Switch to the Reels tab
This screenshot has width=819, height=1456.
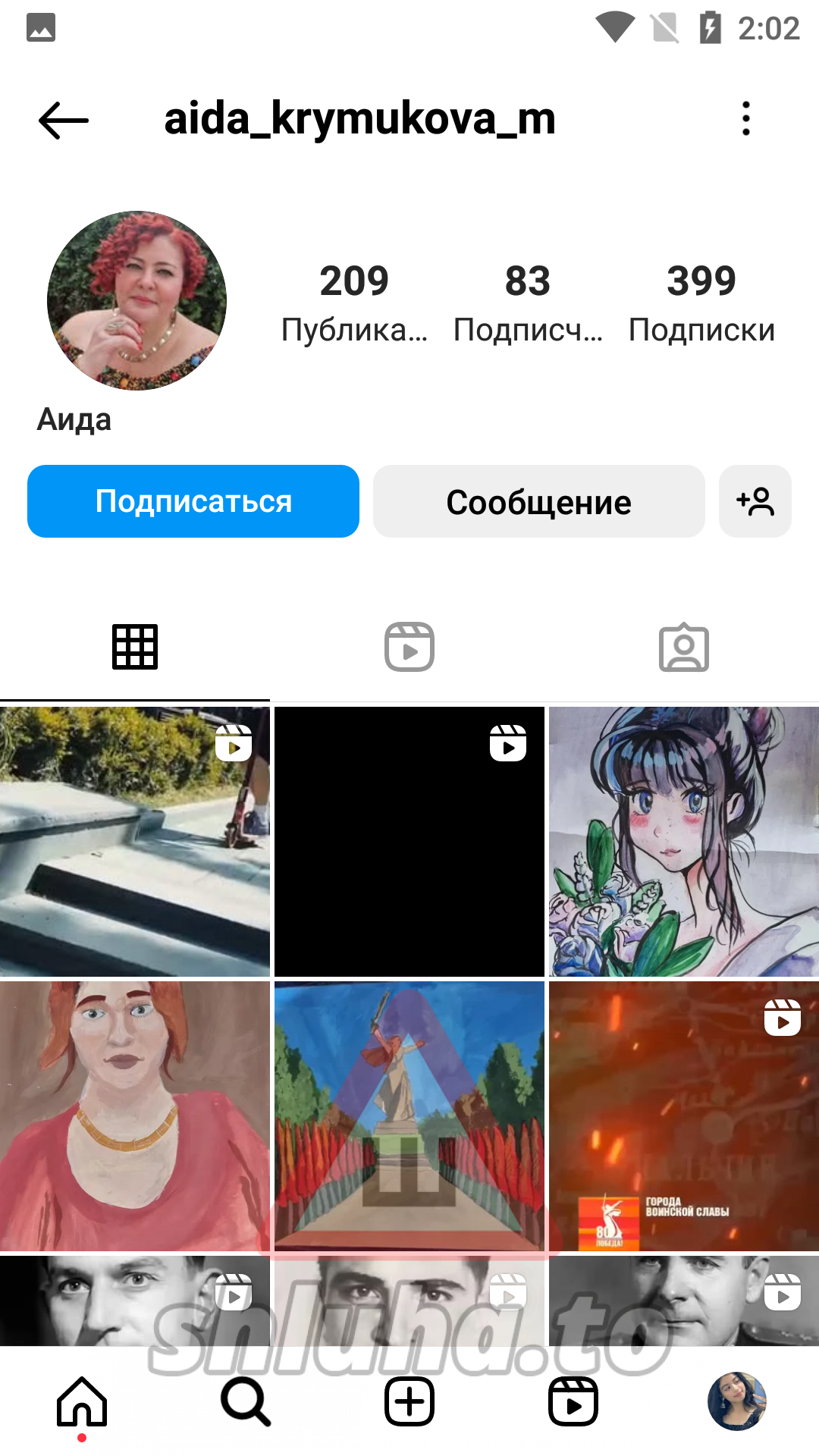(409, 647)
